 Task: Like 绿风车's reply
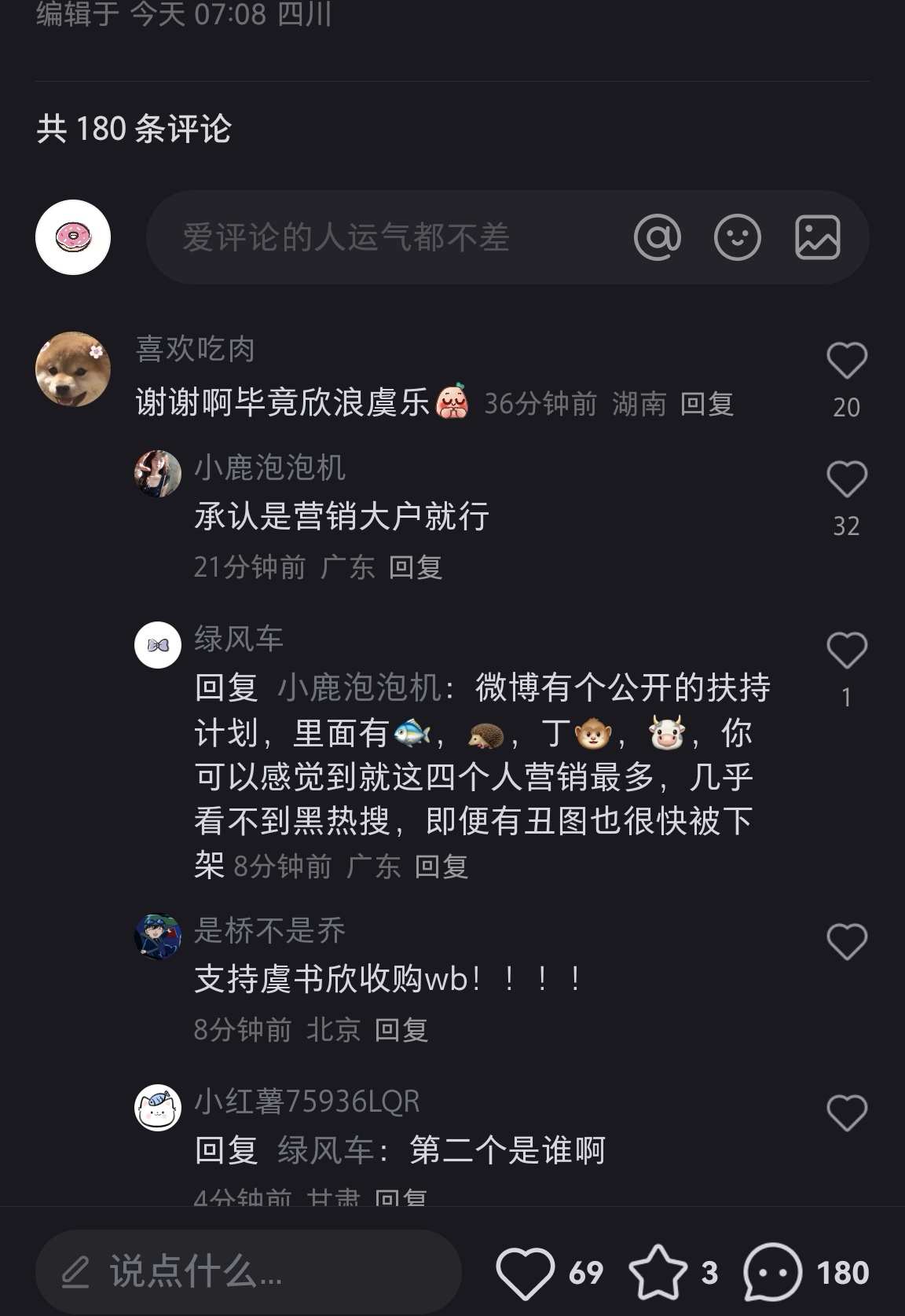point(846,651)
